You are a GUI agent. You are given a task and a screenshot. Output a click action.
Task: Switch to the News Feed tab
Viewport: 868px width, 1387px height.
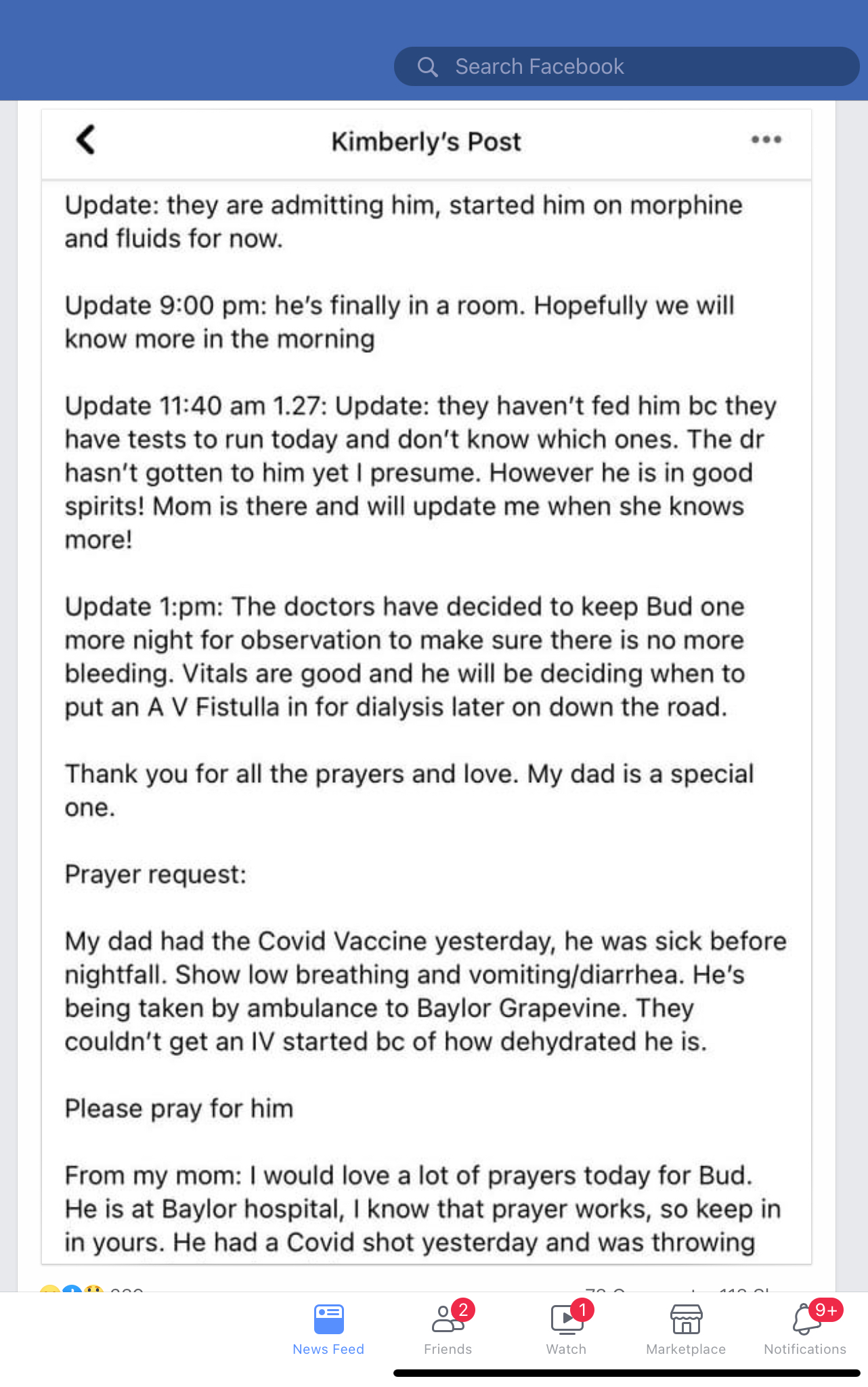(x=328, y=1329)
